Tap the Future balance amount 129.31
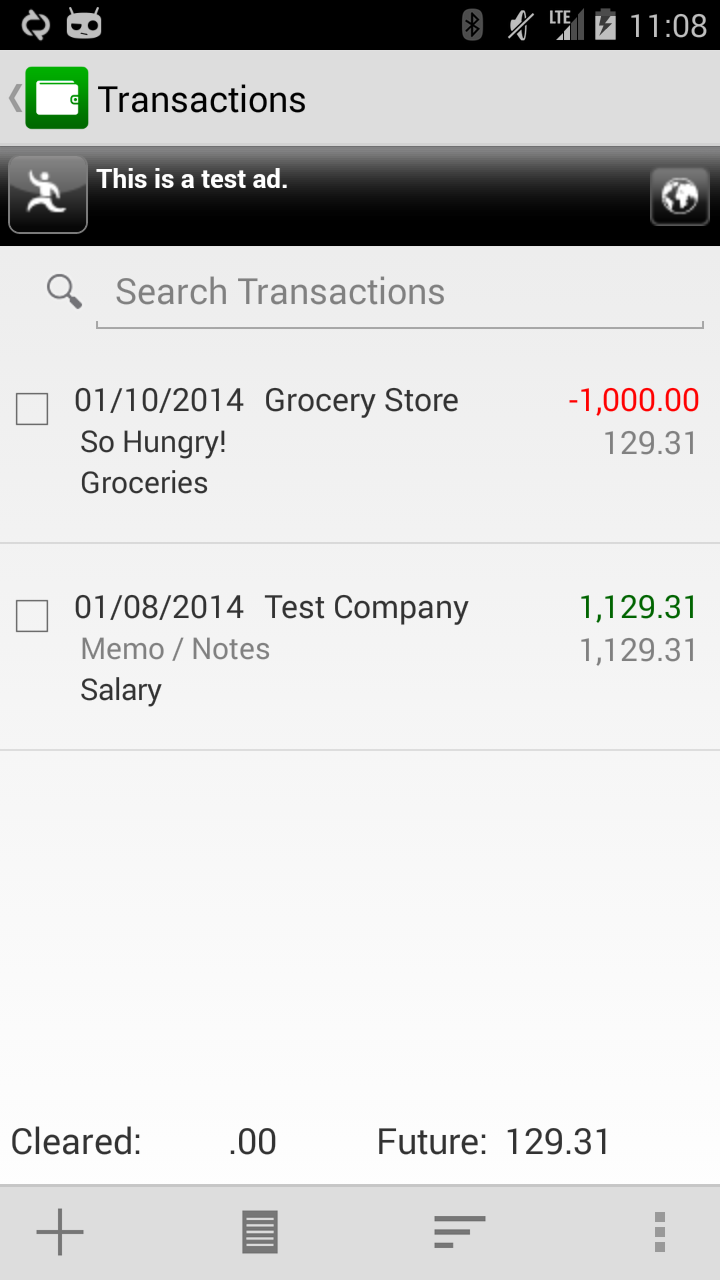The width and height of the screenshot is (720, 1280). click(558, 1140)
